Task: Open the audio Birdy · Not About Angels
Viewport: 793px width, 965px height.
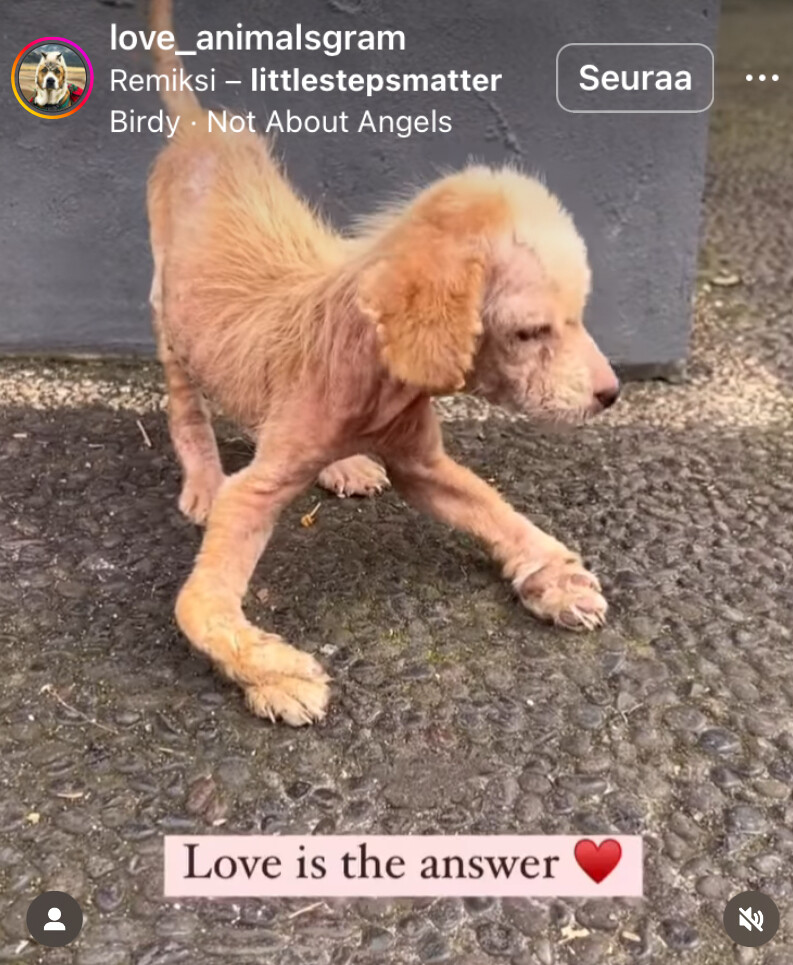Action: point(280,122)
